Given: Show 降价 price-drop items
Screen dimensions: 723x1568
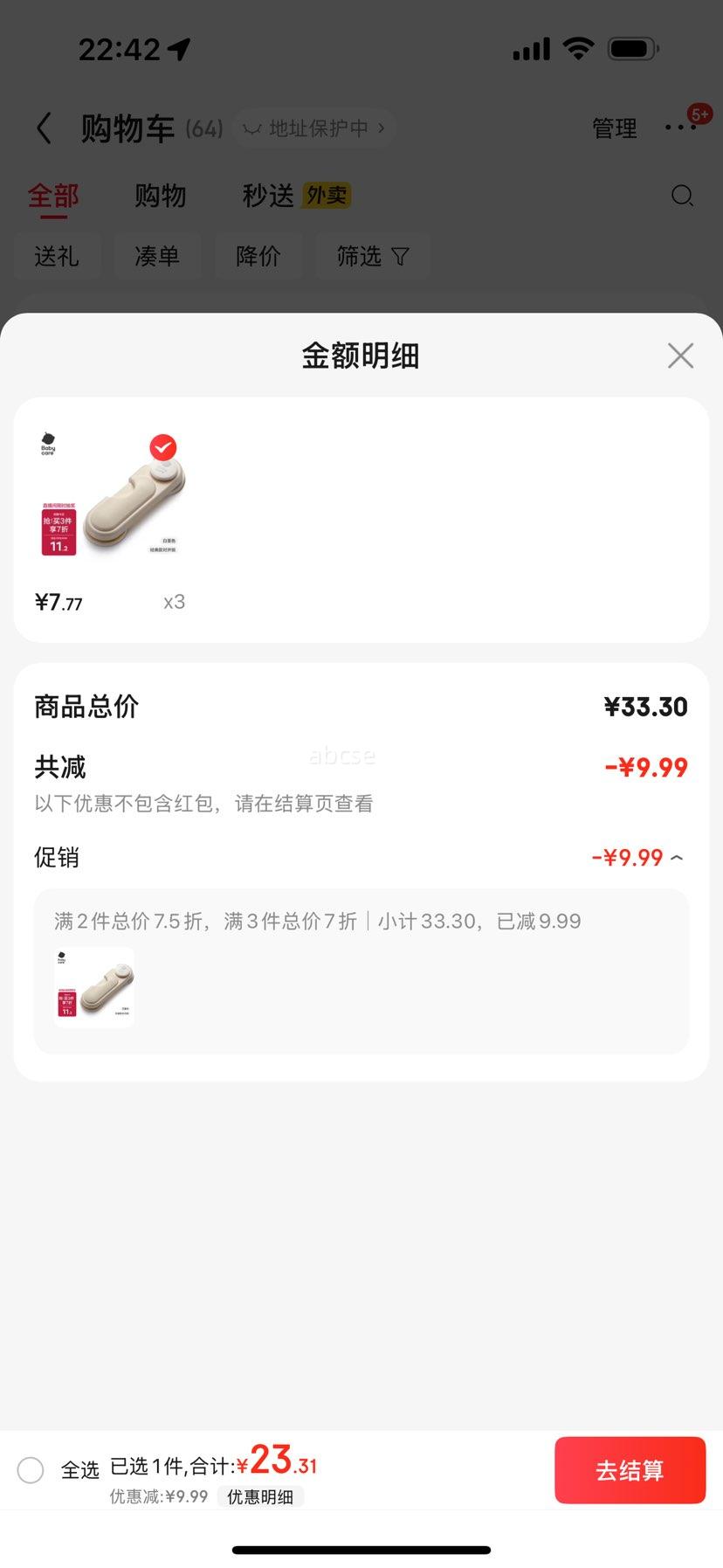Looking at the screenshot, I should point(258,256).
